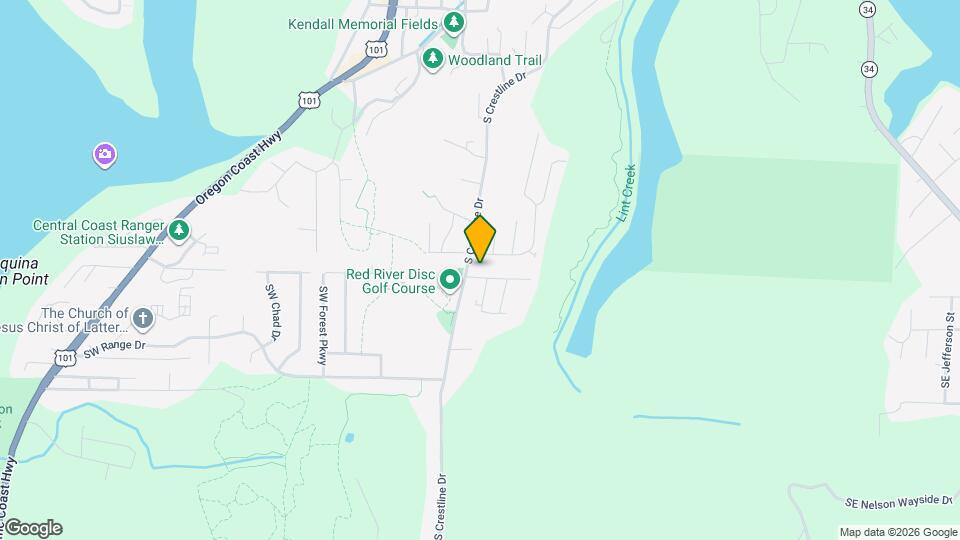Screen dimensions: 960x540
Task: Open the Church of Jesus Christ pin
Action: 143,319
